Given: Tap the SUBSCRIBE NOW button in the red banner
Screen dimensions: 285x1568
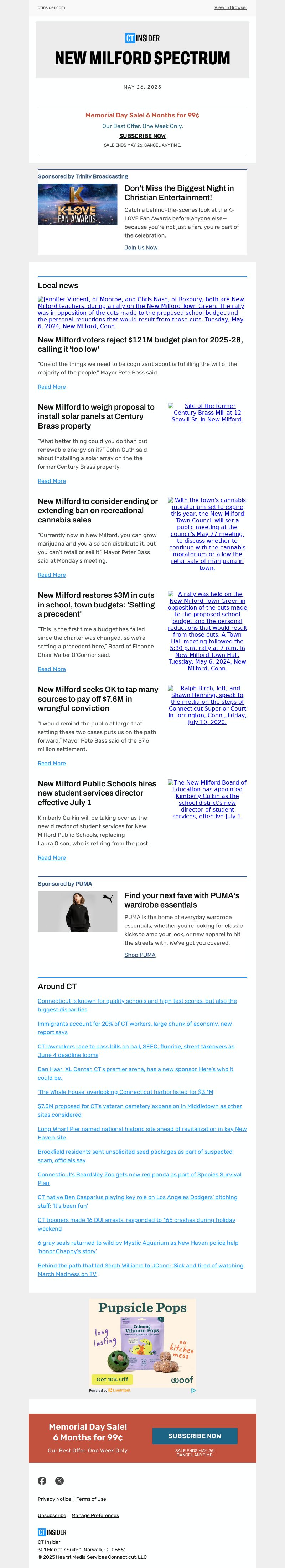Looking at the screenshot, I should click(195, 1435).
